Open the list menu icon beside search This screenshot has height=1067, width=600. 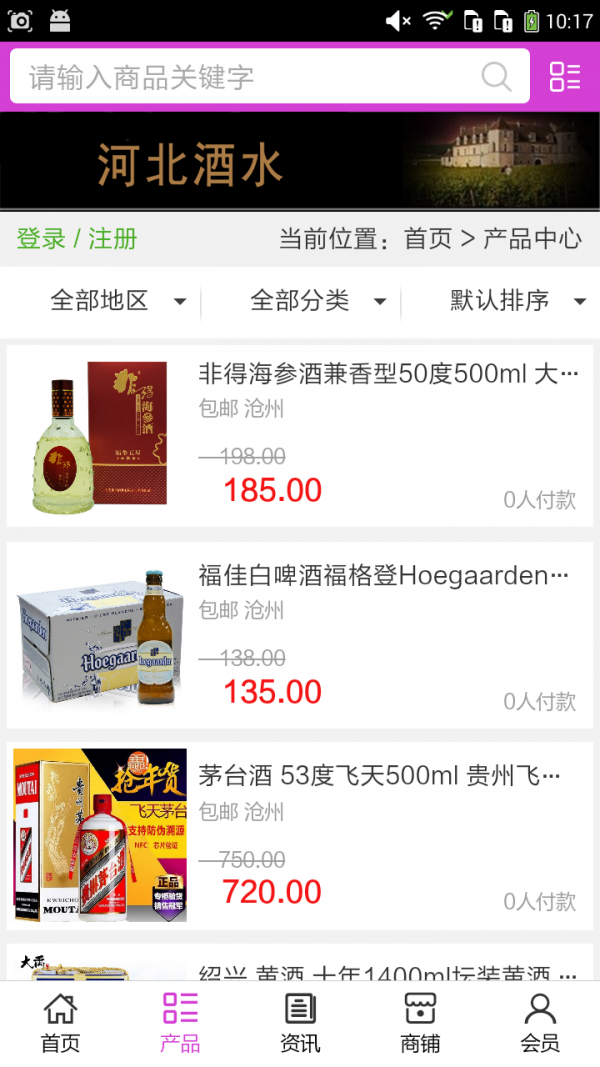point(565,77)
